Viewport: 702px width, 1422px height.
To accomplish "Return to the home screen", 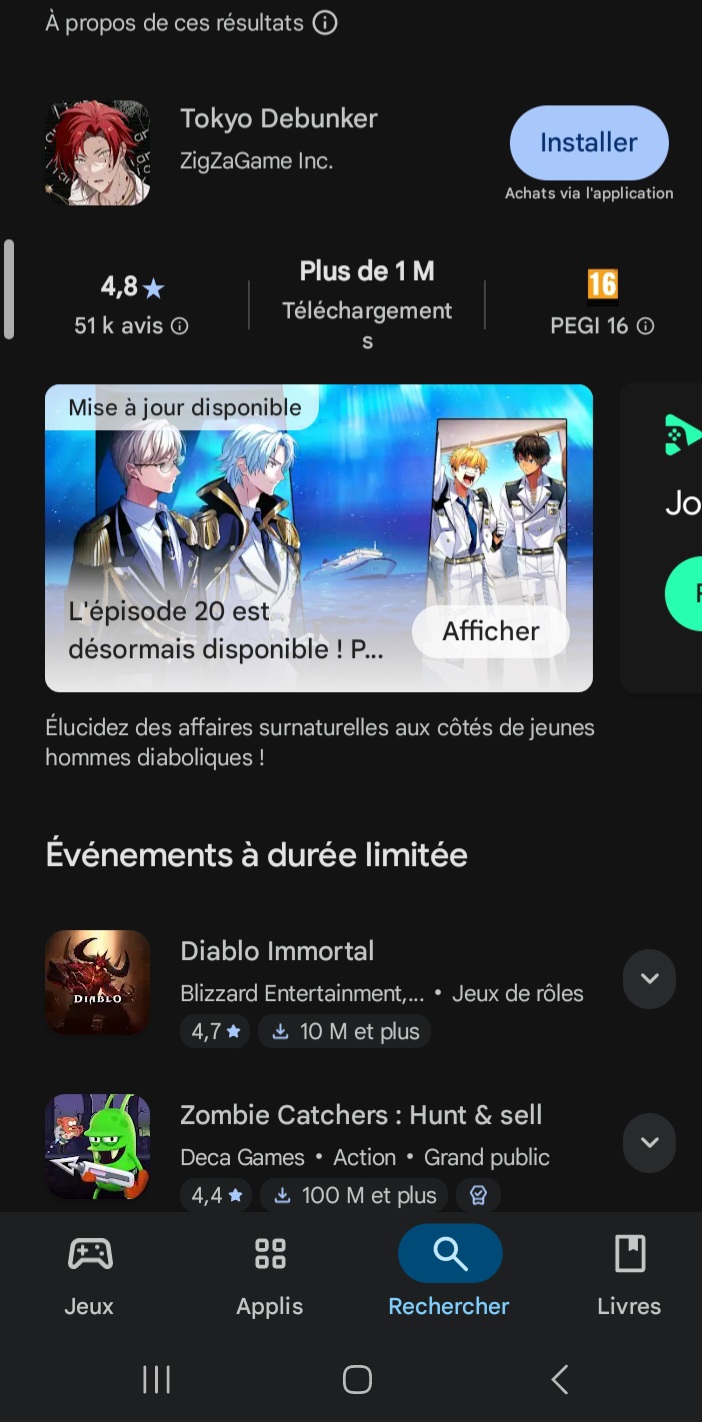I will pos(357,1380).
